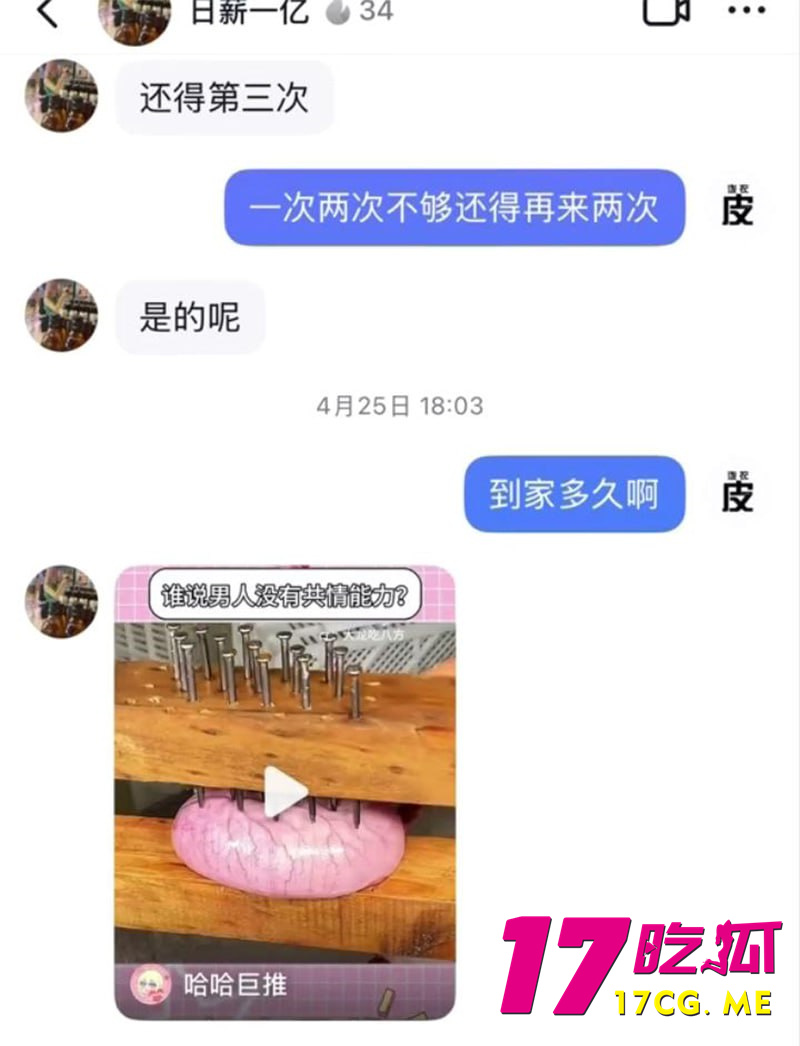Open the chat overflow menu

click(746, 12)
